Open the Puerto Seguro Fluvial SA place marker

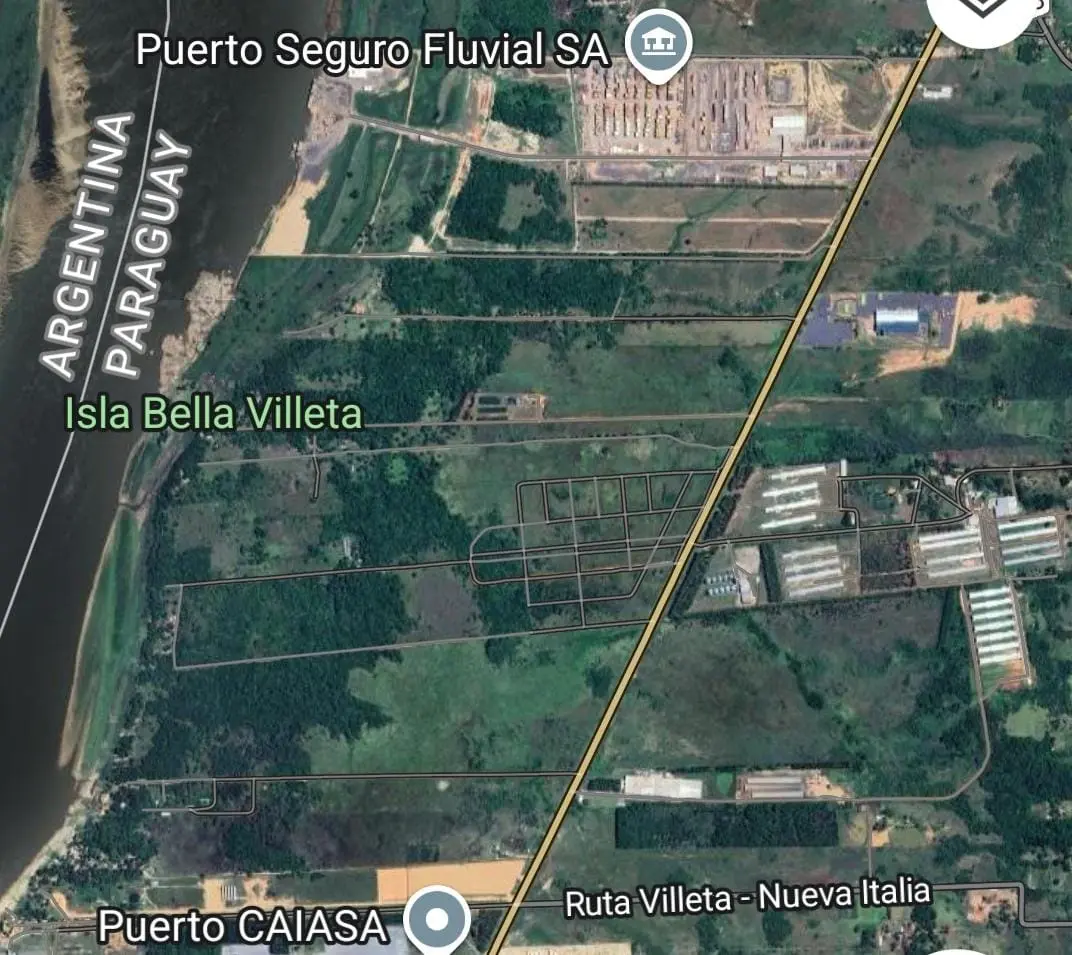pos(656,44)
